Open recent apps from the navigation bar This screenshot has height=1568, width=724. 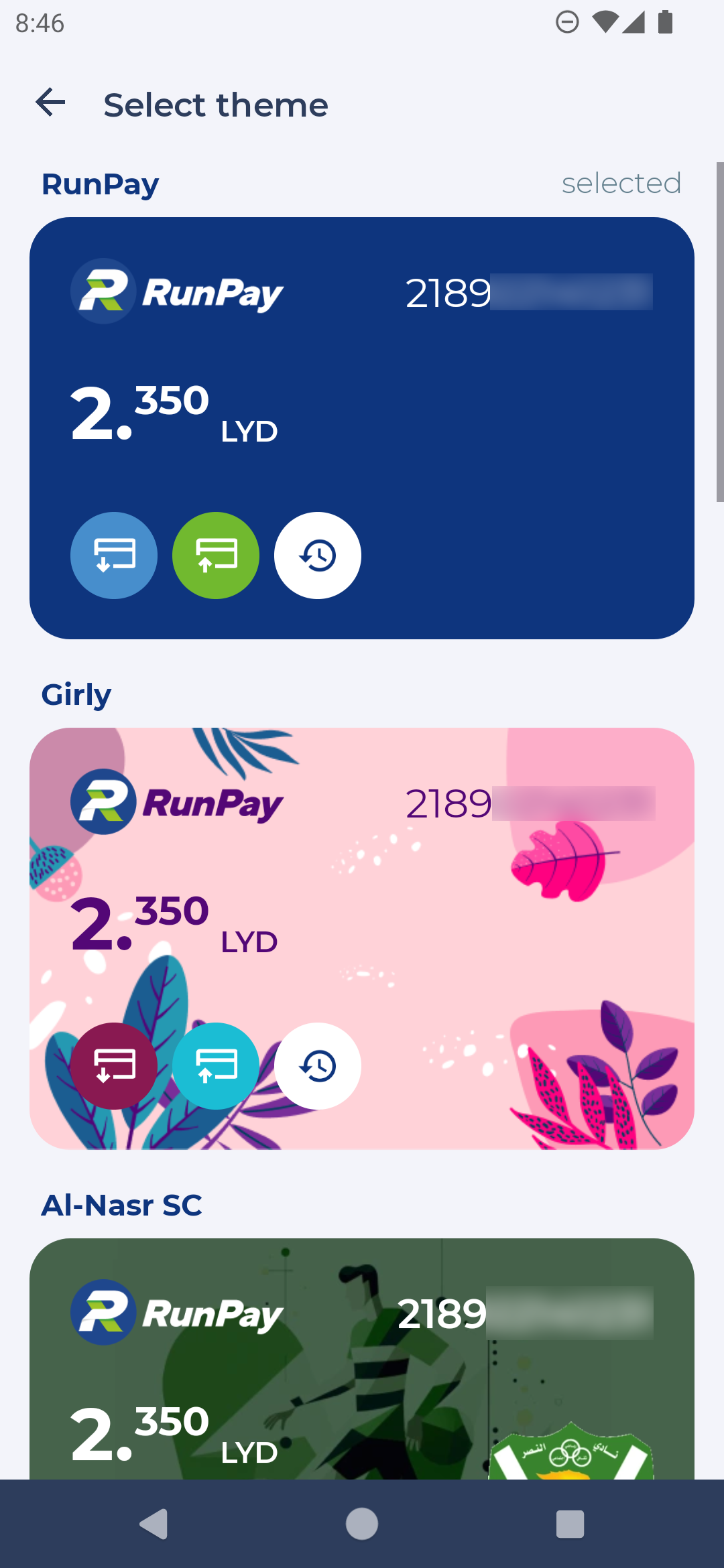pos(570,1524)
